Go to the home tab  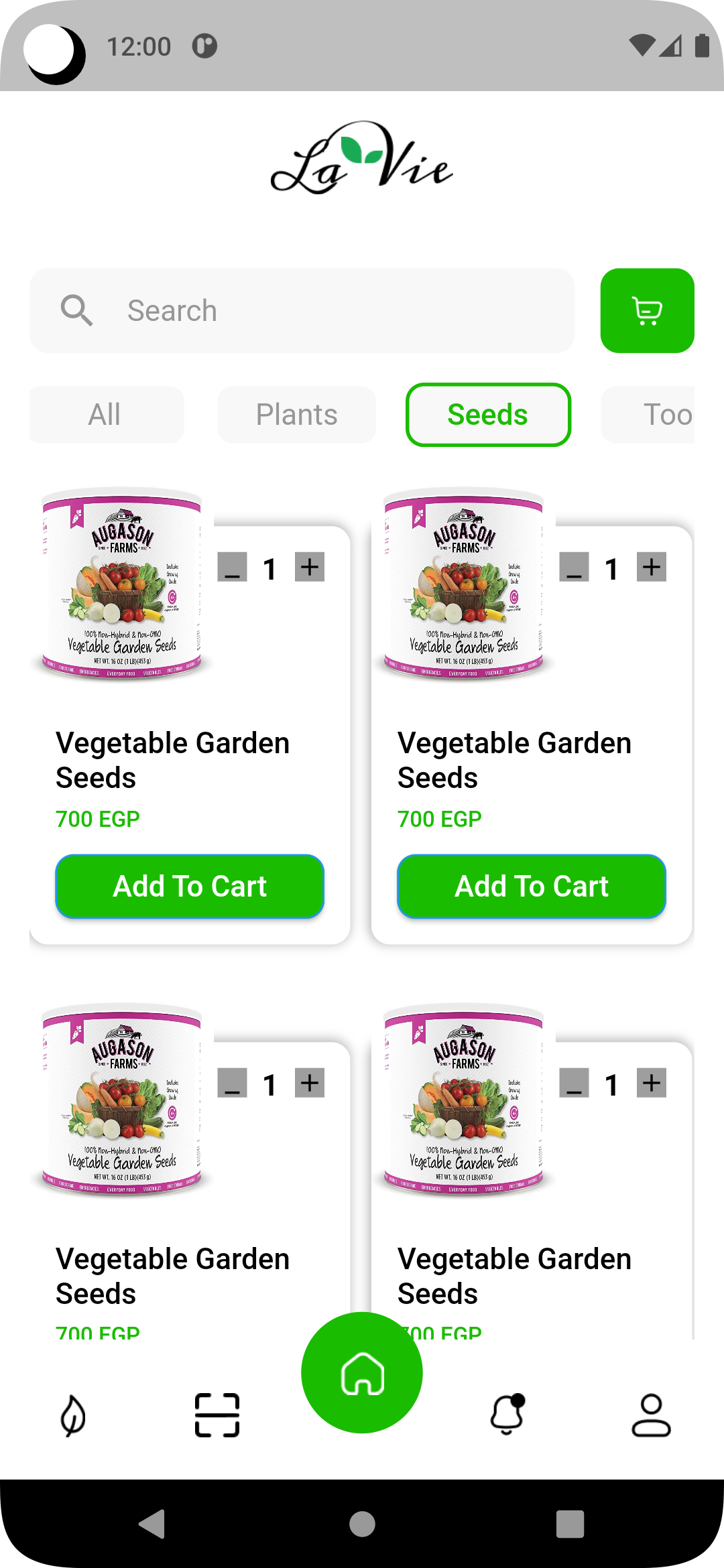click(362, 1373)
